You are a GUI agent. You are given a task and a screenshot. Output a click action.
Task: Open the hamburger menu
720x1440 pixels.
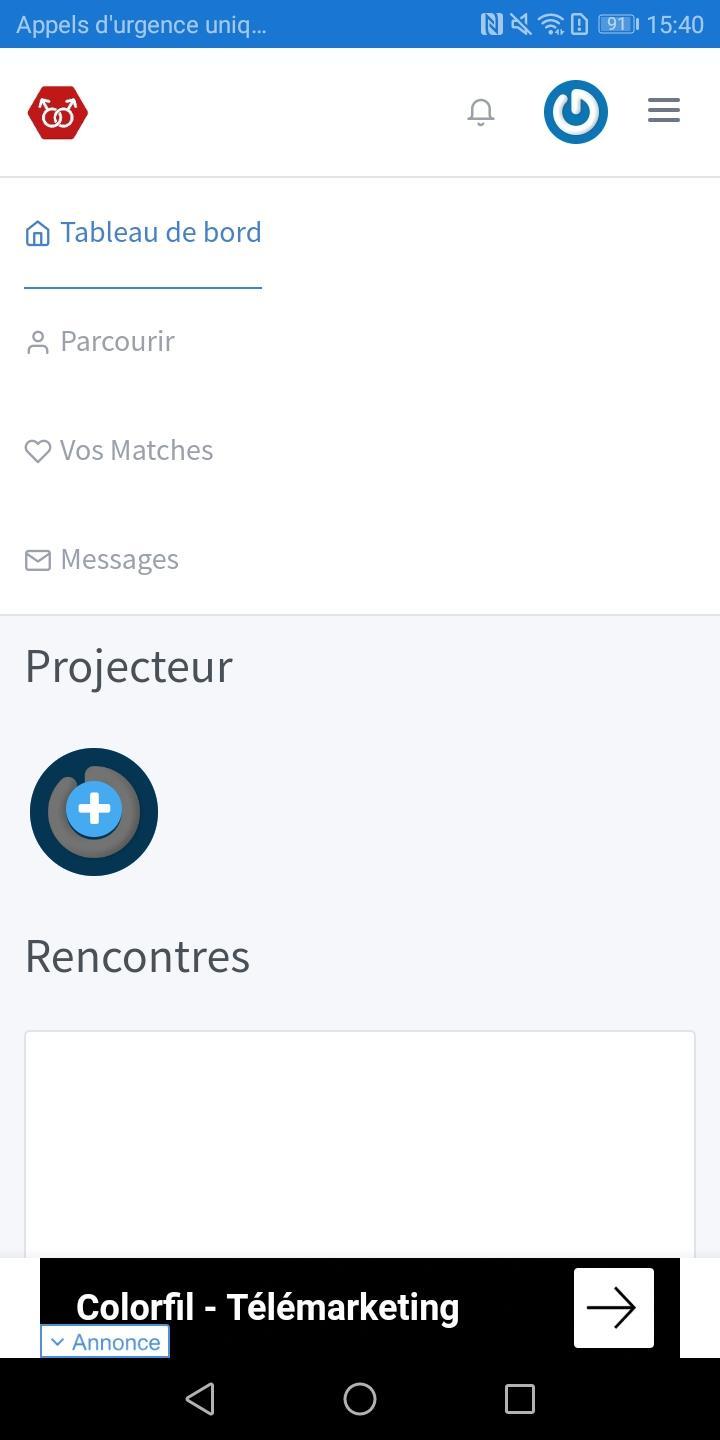click(664, 111)
